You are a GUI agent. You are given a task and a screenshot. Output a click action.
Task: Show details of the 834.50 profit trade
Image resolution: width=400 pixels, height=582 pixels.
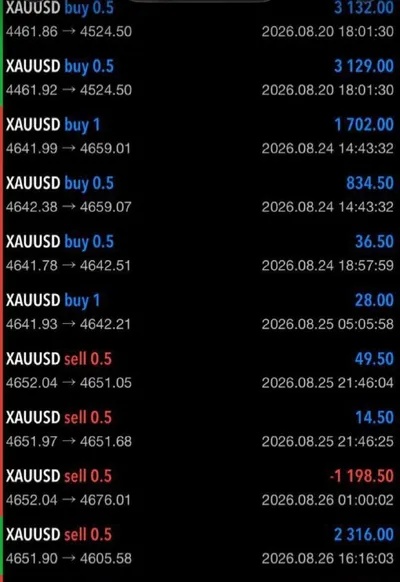point(200,194)
